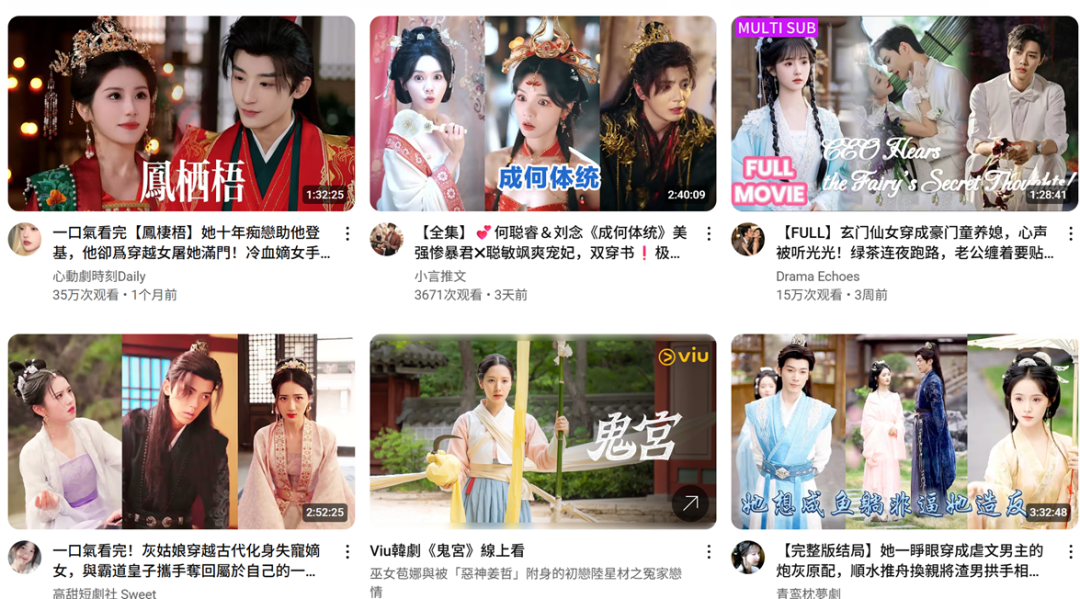This screenshot has height=599, width=1080.
Task: Open the Viu 鬼宮 ad thumbnail
Action: [x=542, y=431]
